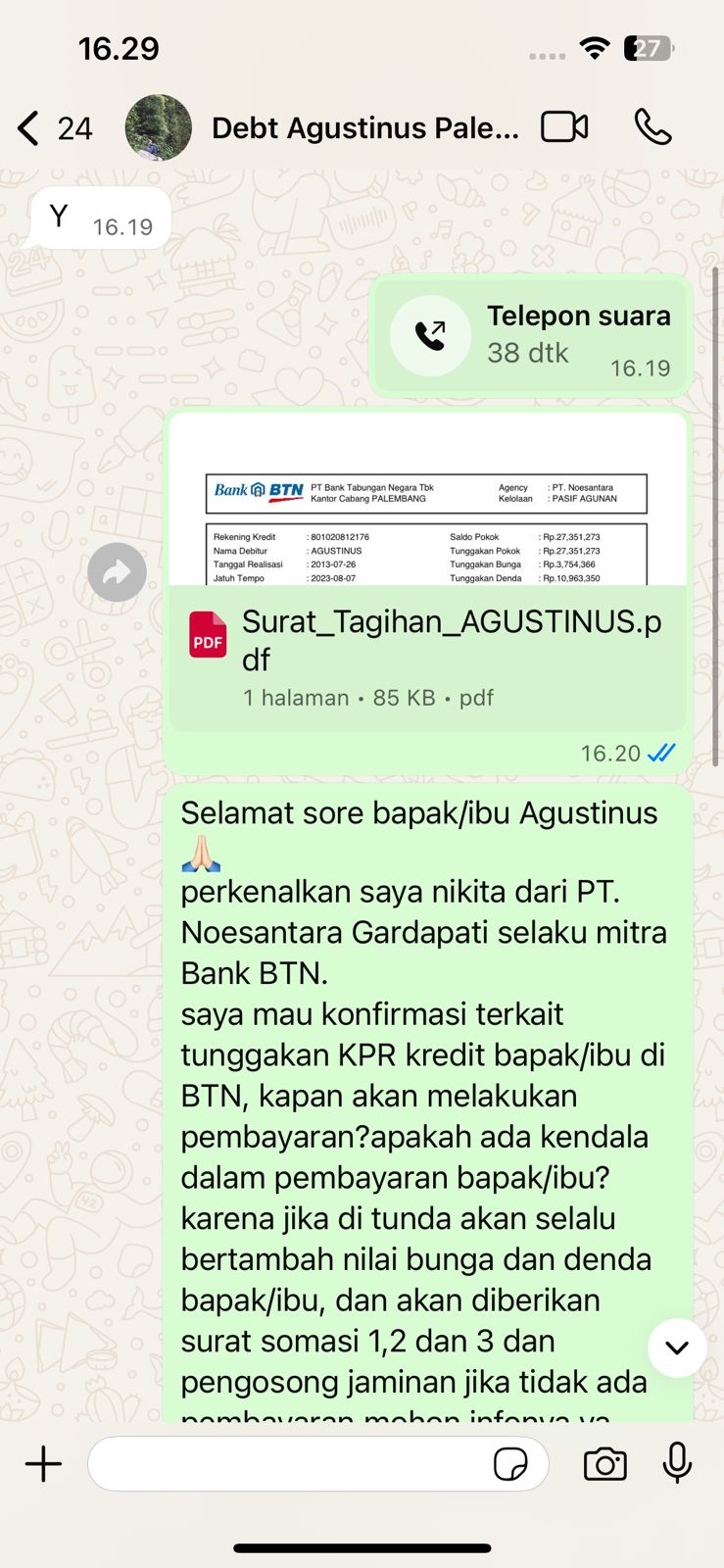This screenshot has width=724, height=1568.
Task: Open the camera
Action: (604, 1464)
